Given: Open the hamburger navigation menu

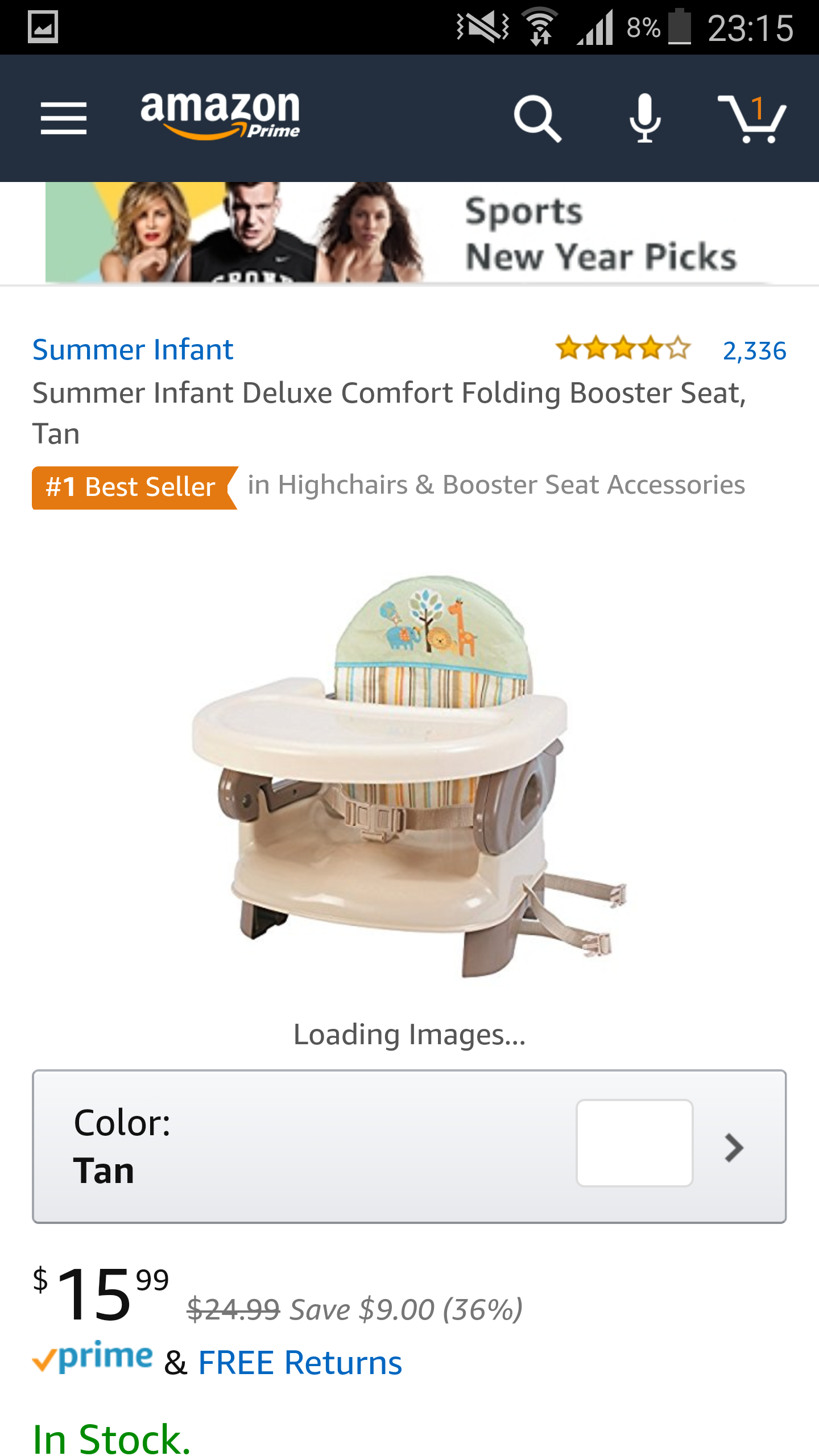Looking at the screenshot, I should [64, 118].
